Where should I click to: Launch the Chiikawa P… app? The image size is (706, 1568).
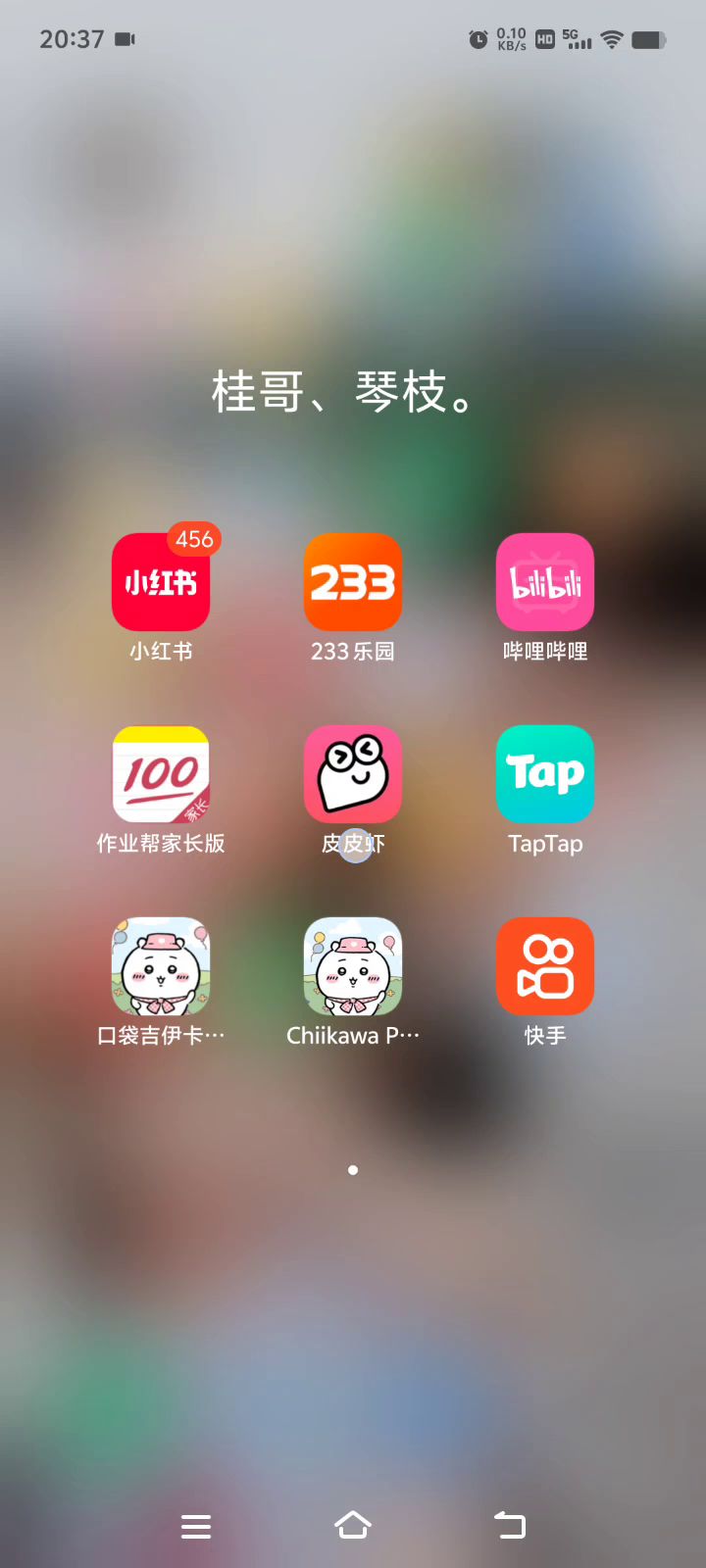coord(353,966)
